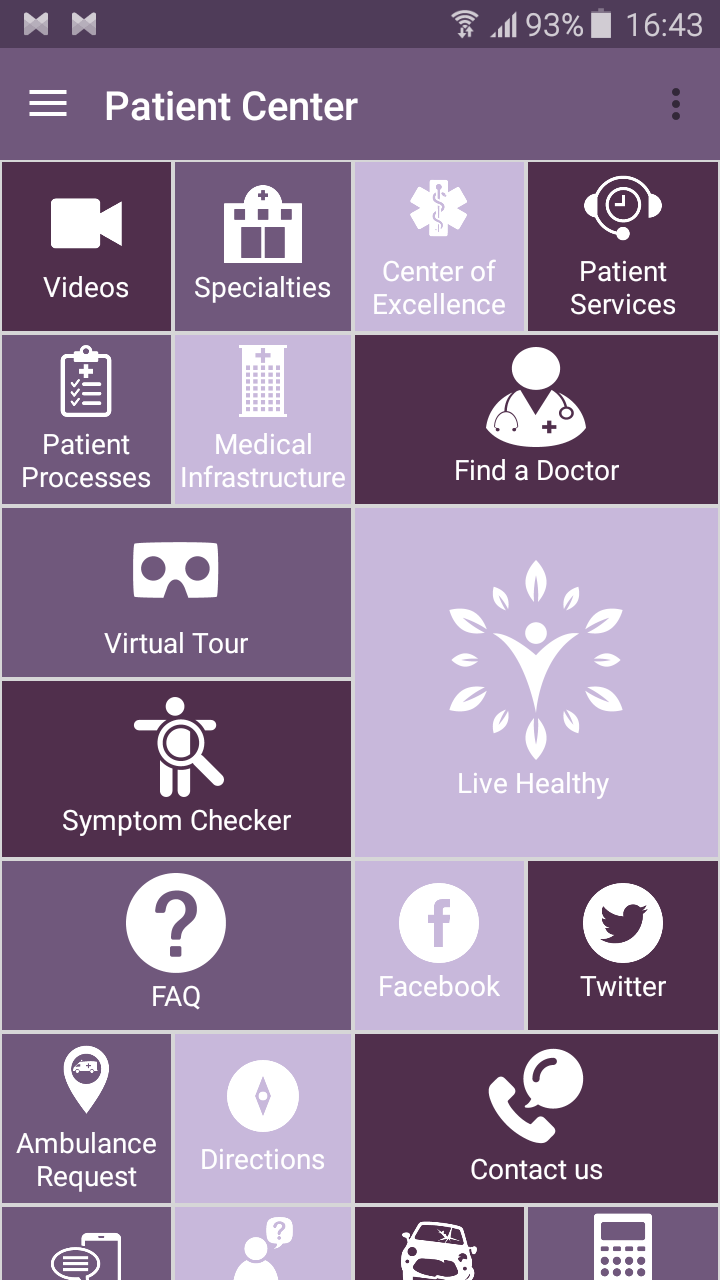Image resolution: width=720 pixels, height=1280 pixels.
Task: Open Center of Excellence
Action: pyautogui.click(x=439, y=247)
